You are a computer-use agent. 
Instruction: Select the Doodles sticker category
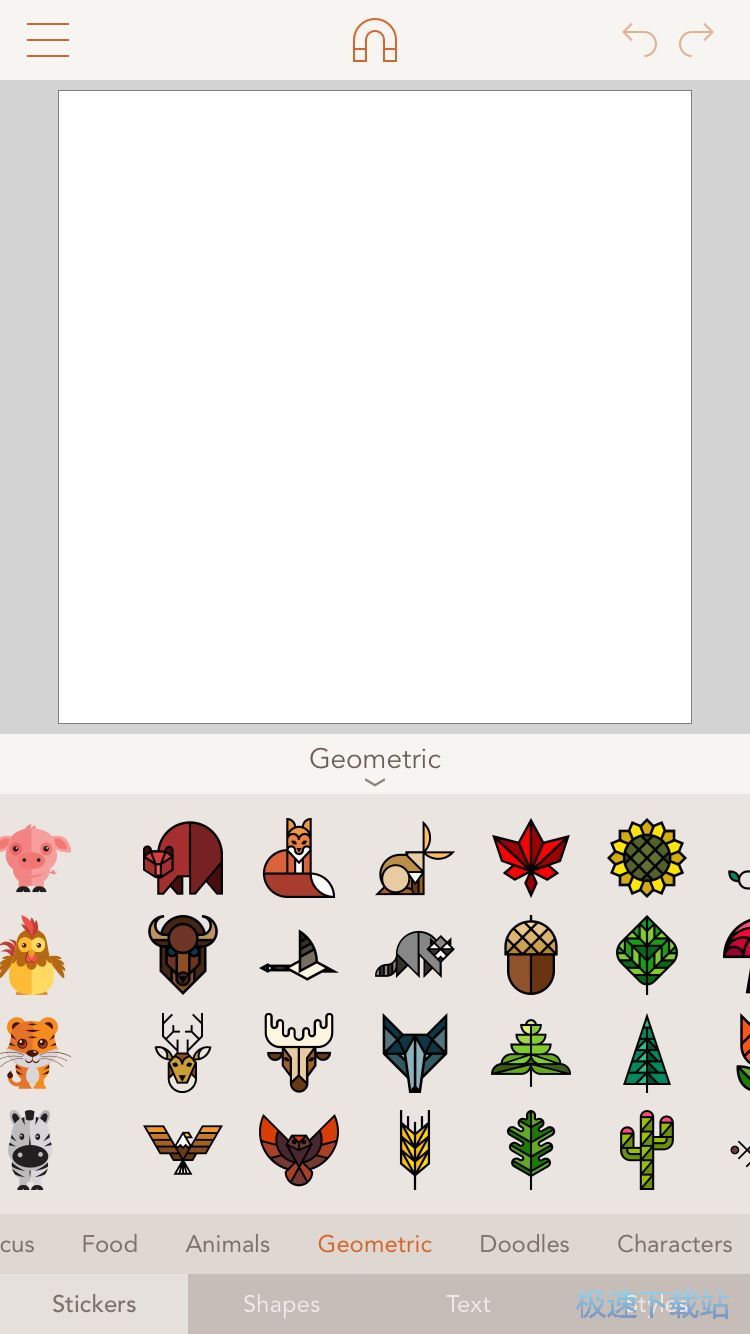click(524, 1244)
